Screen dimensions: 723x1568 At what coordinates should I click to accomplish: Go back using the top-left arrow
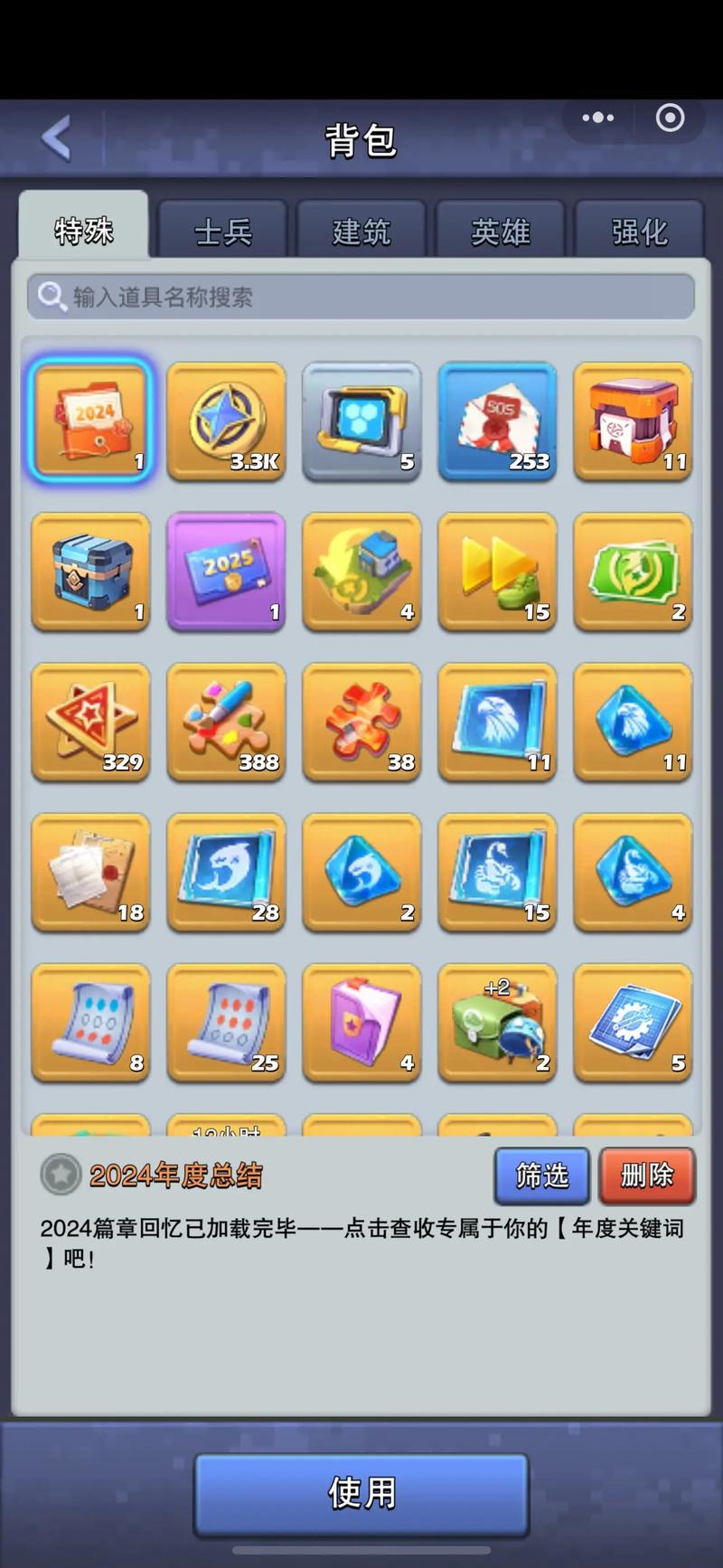point(56,138)
